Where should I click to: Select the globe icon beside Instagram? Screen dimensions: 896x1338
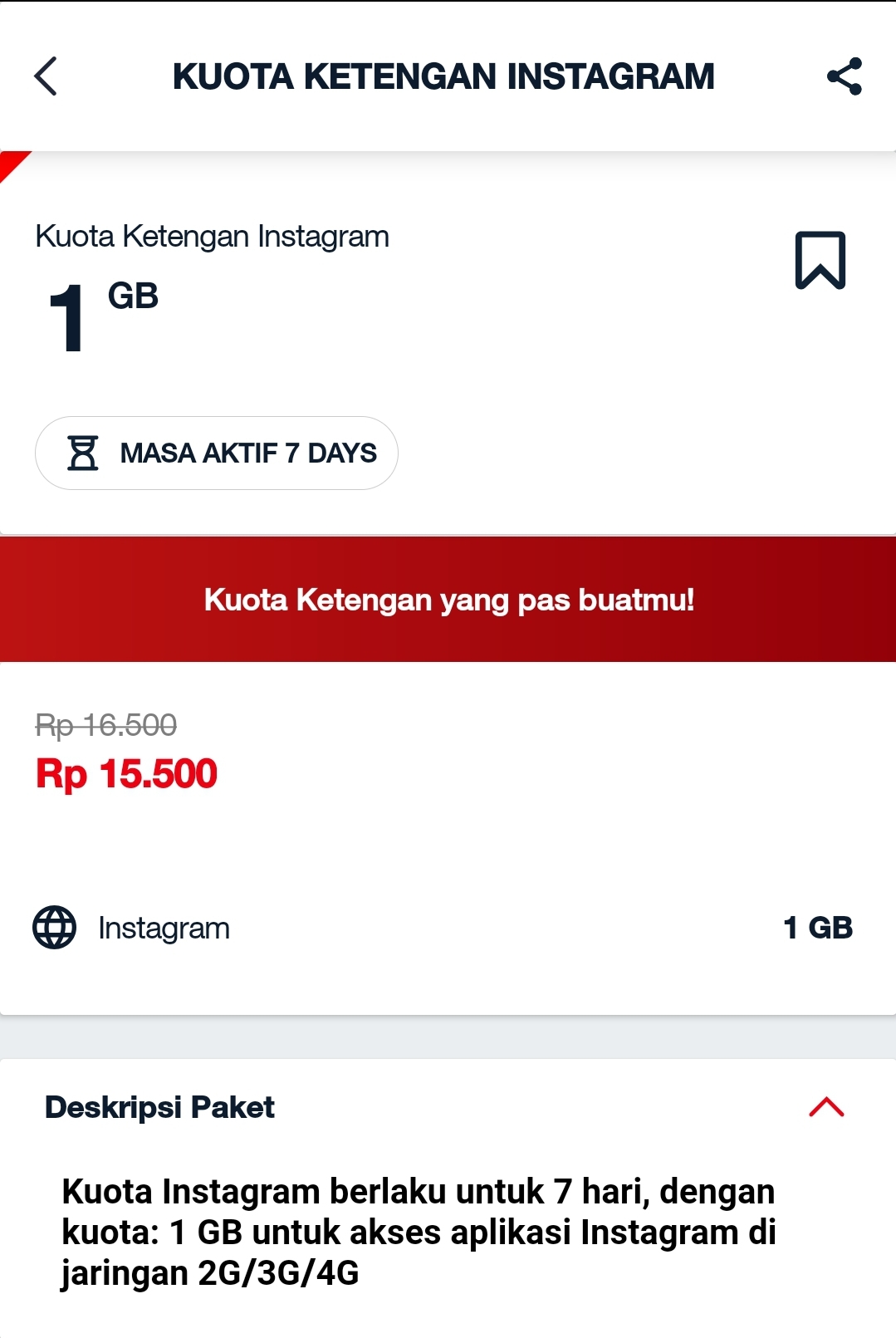(x=53, y=928)
